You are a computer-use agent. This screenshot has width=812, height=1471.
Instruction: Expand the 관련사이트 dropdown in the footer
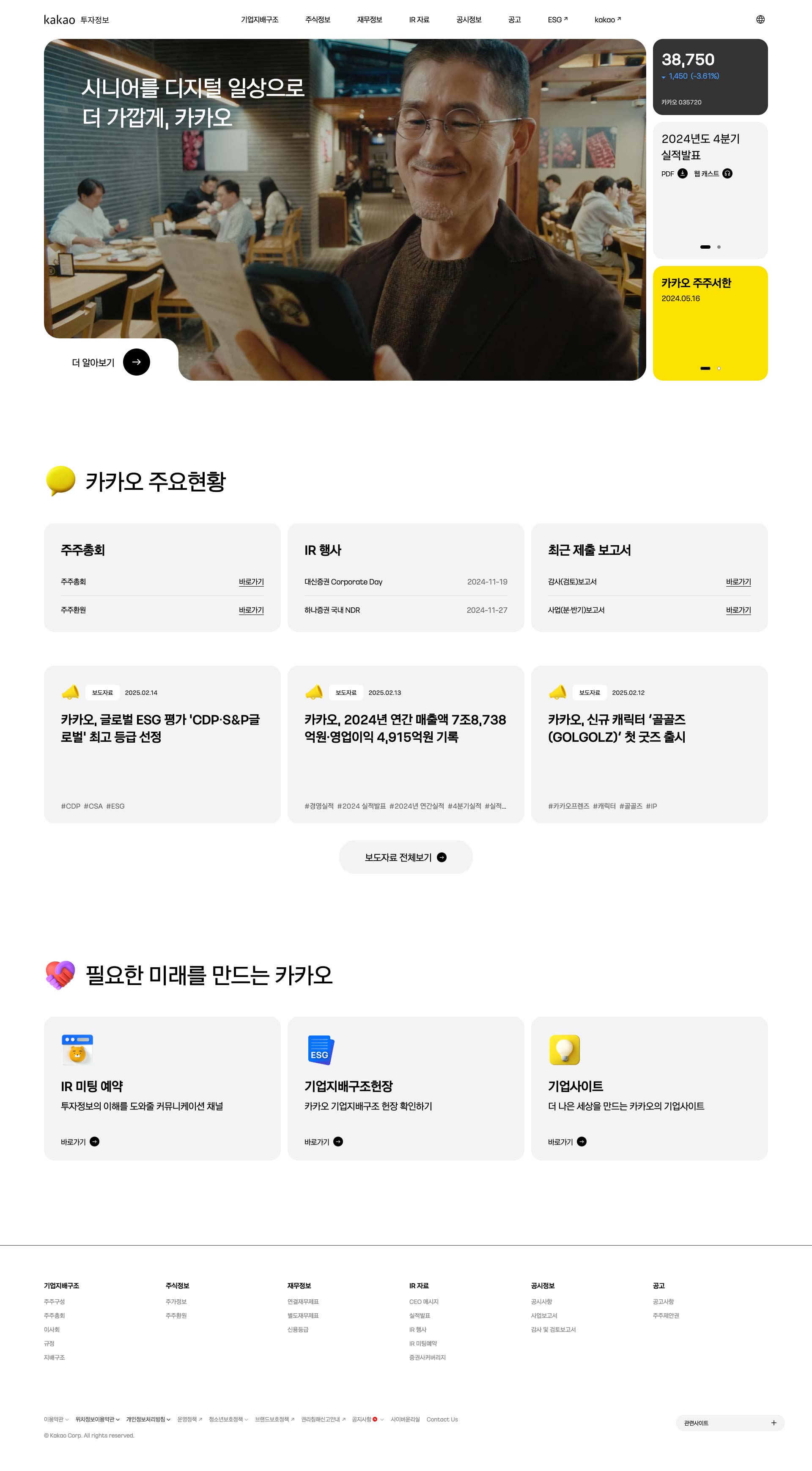(x=730, y=1422)
